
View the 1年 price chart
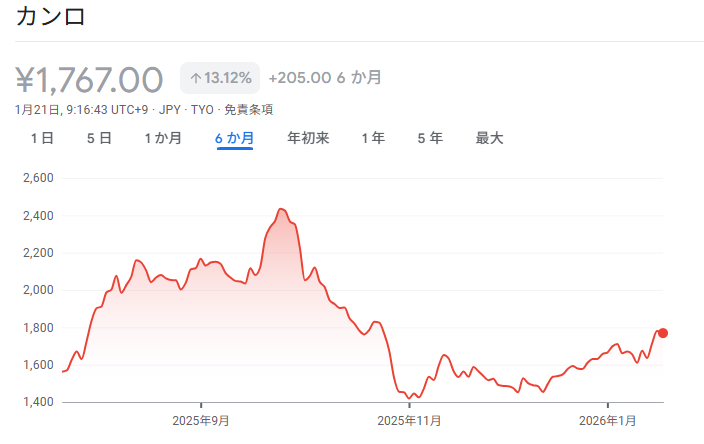pyautogui.click(x=373, y=138)
